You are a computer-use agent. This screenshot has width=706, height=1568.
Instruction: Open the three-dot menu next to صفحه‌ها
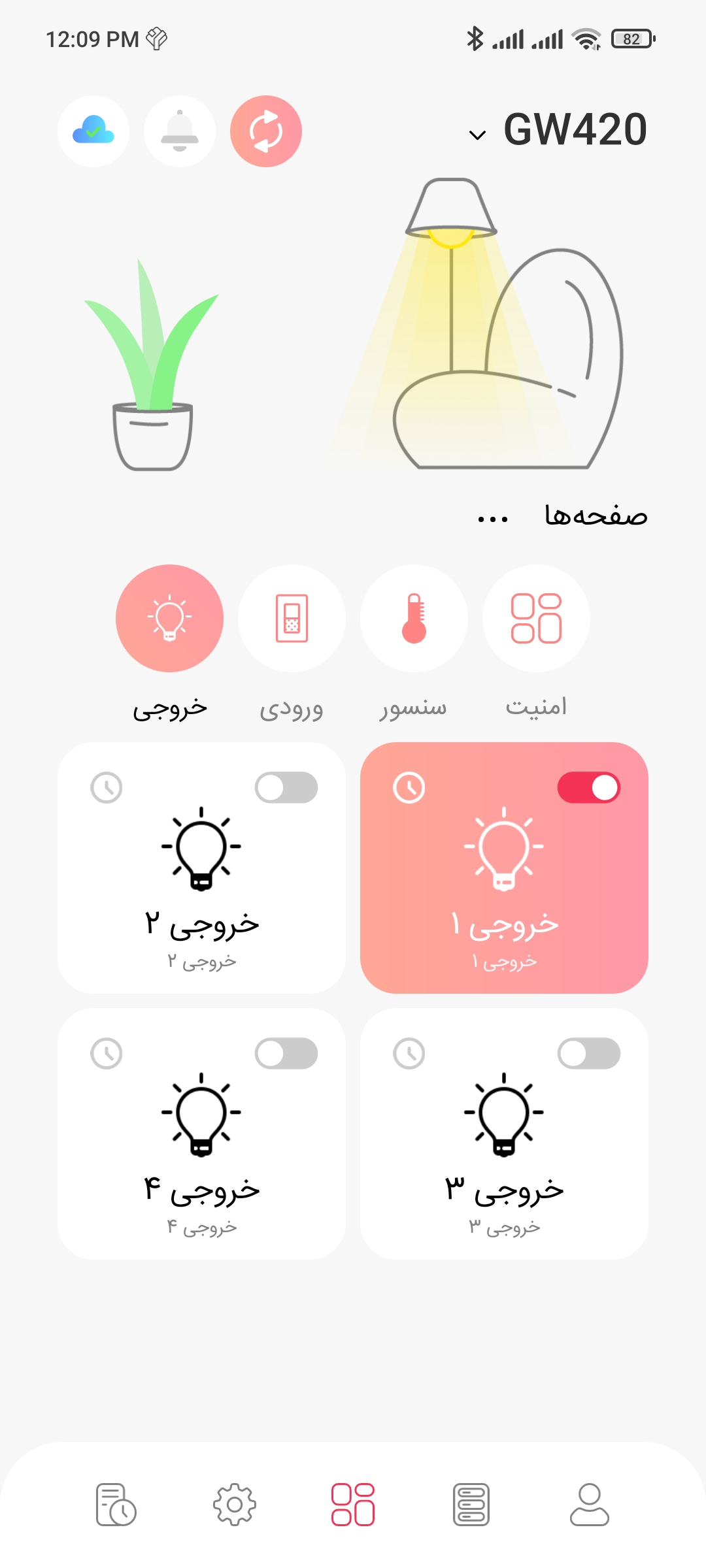492,519
